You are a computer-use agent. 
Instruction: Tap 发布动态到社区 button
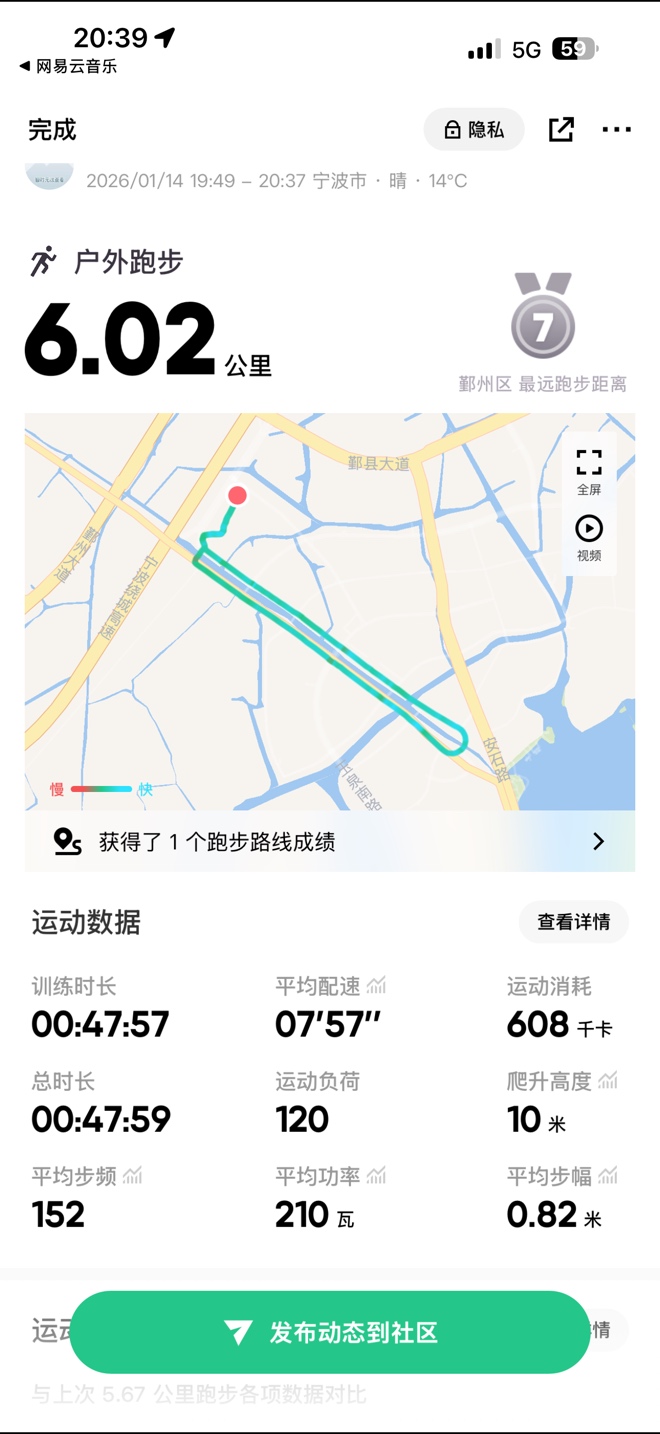click(330, 1332)
